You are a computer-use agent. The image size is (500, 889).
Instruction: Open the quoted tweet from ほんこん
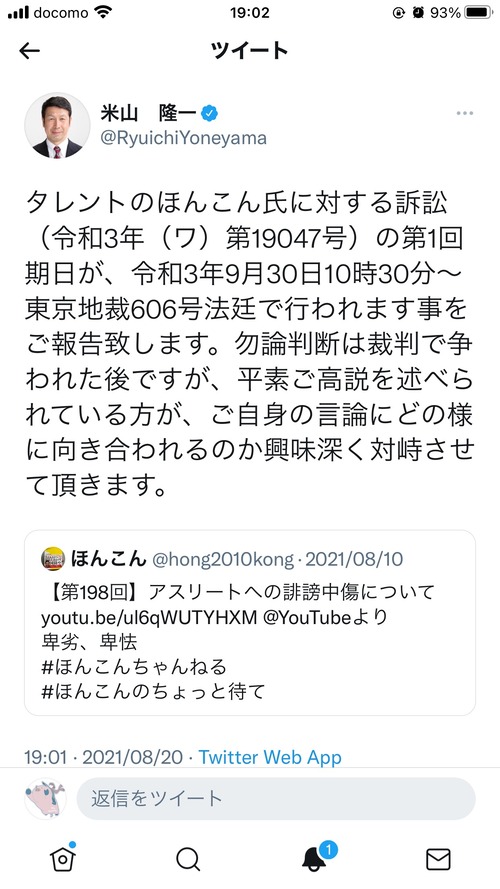click(x=250, y=623)
